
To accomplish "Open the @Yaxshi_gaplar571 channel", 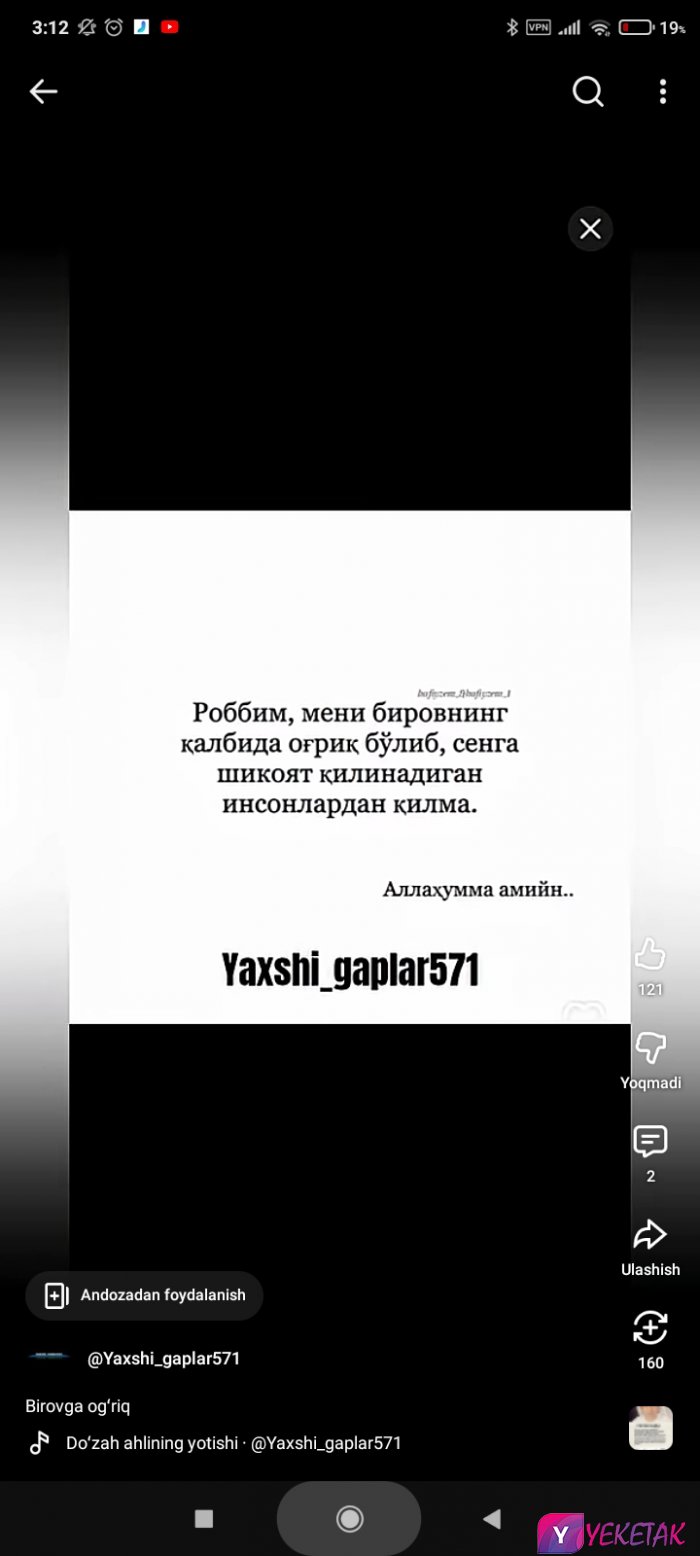I will pyautogui.click(x=163, y=1358).
